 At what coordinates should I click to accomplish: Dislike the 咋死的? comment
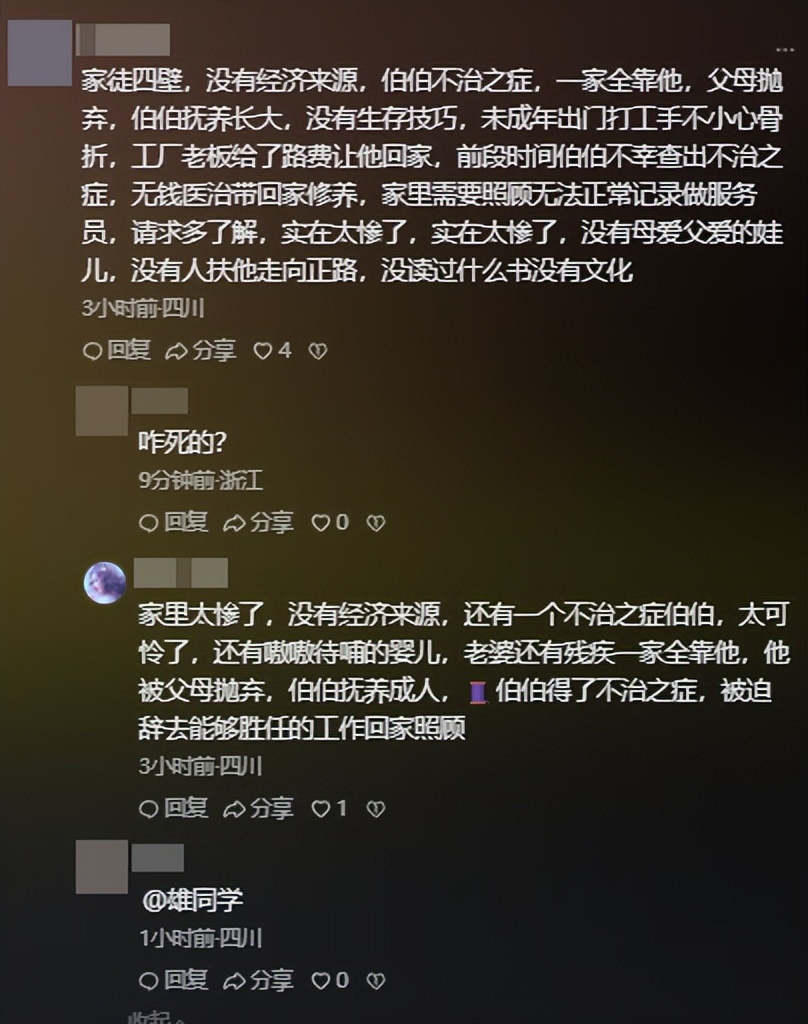375,522
